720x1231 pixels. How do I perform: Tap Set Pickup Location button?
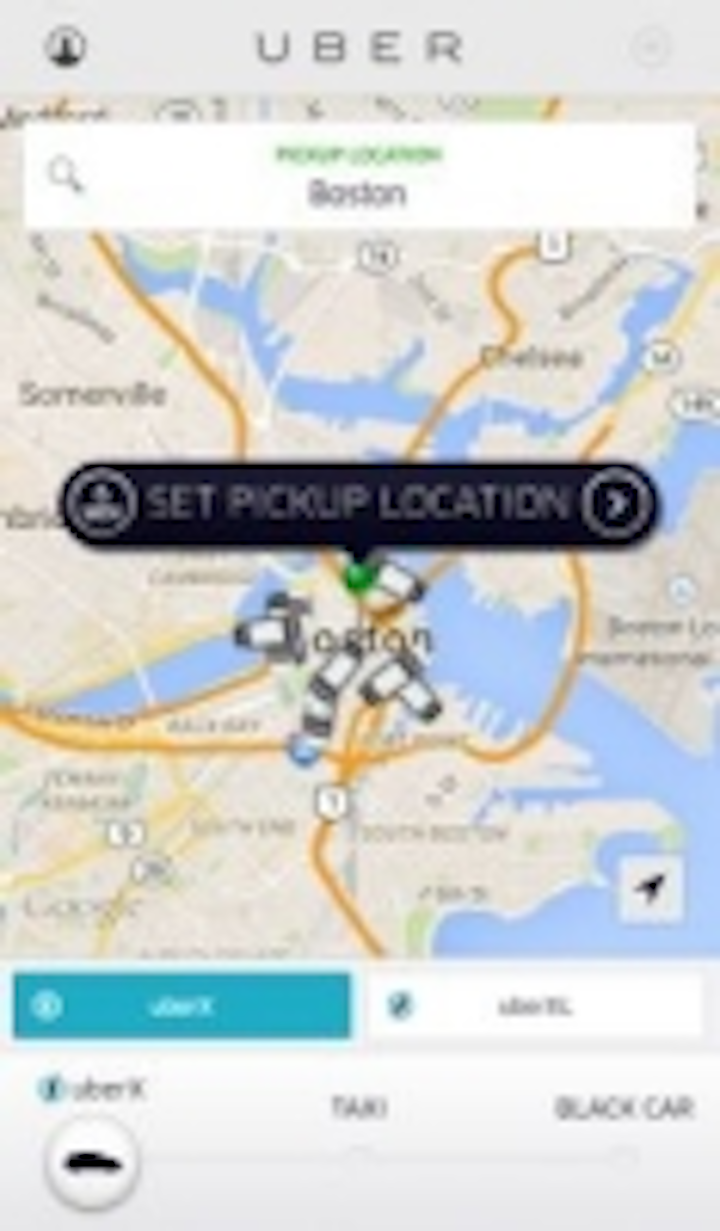coord(358,504)
